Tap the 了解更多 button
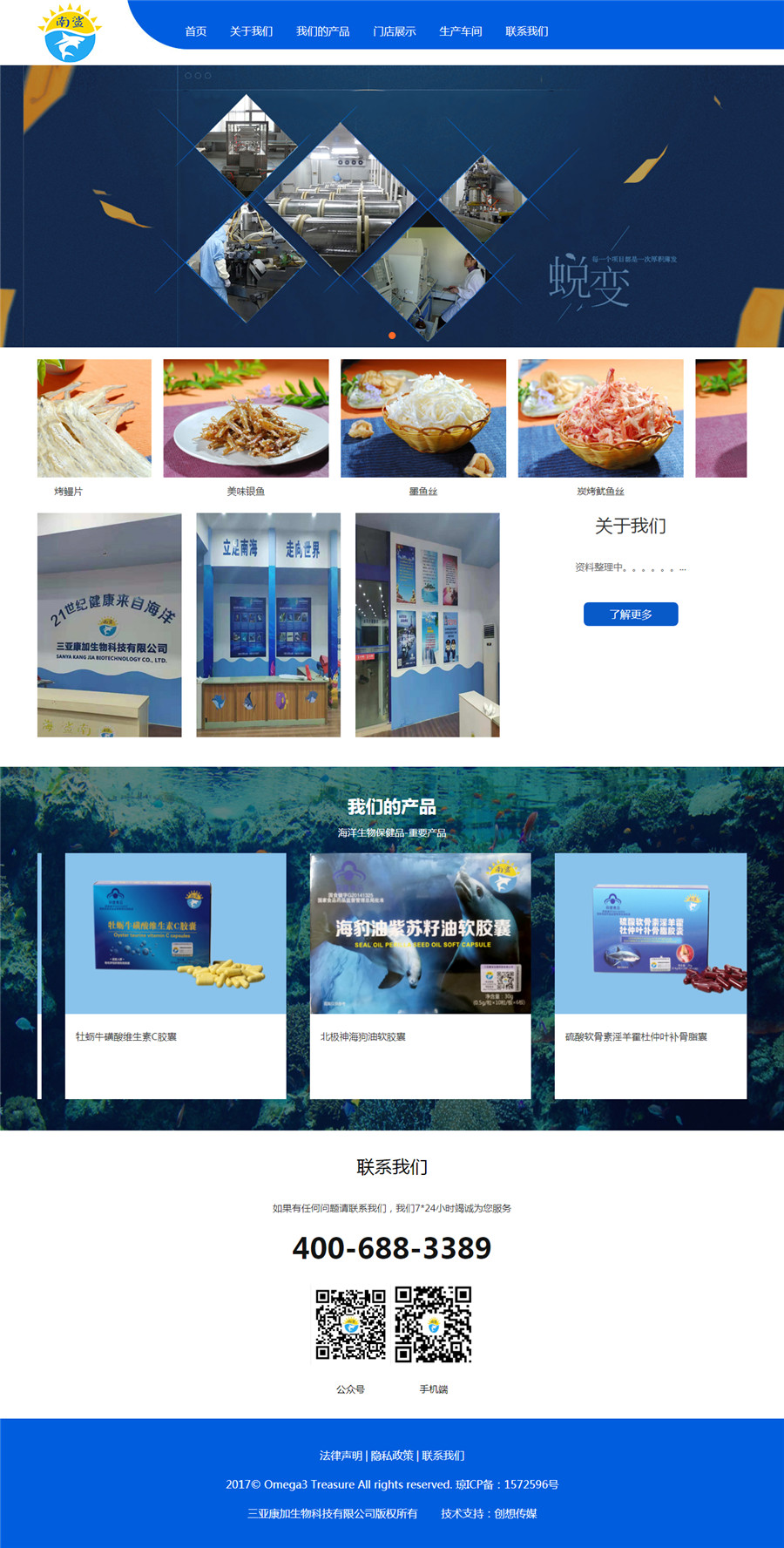Image resolution: width=784 pixels, height=1548 pixels. point(631,614)
